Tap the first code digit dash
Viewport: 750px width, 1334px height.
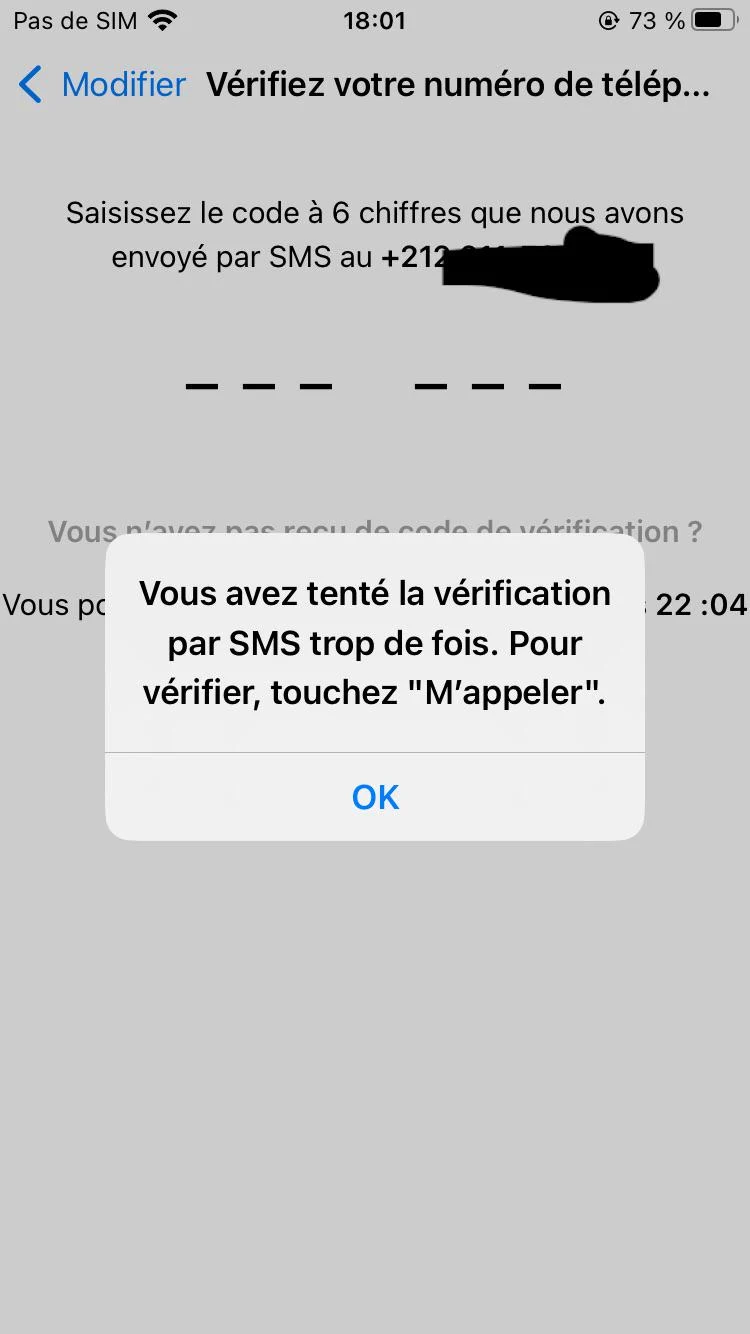click(x=201, y=385)
